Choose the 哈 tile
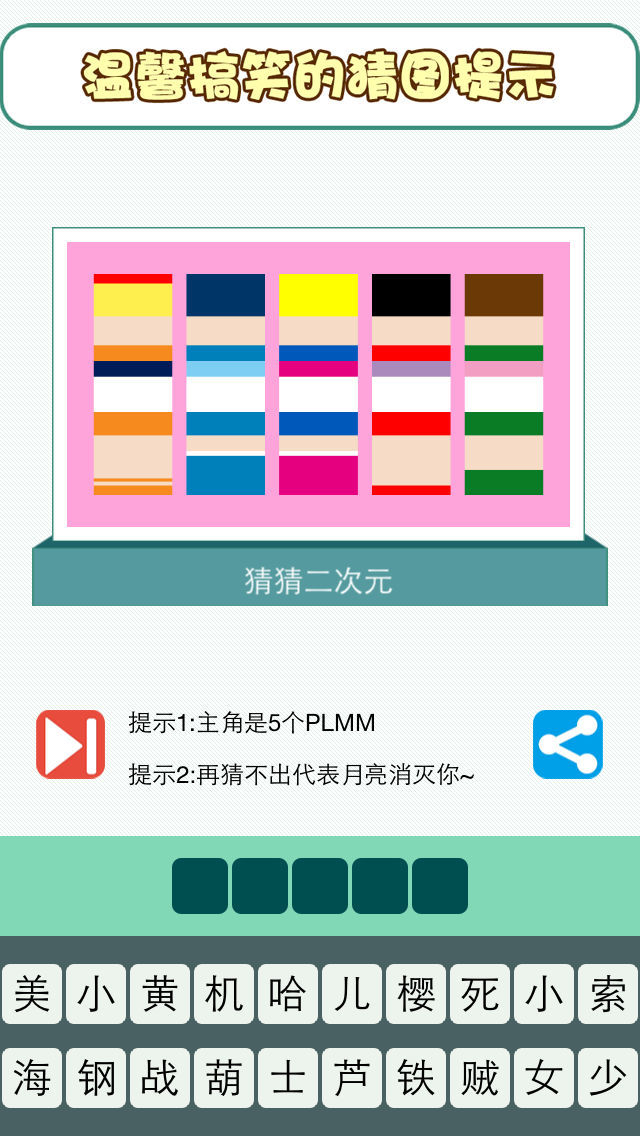 [x=288, y=994]
